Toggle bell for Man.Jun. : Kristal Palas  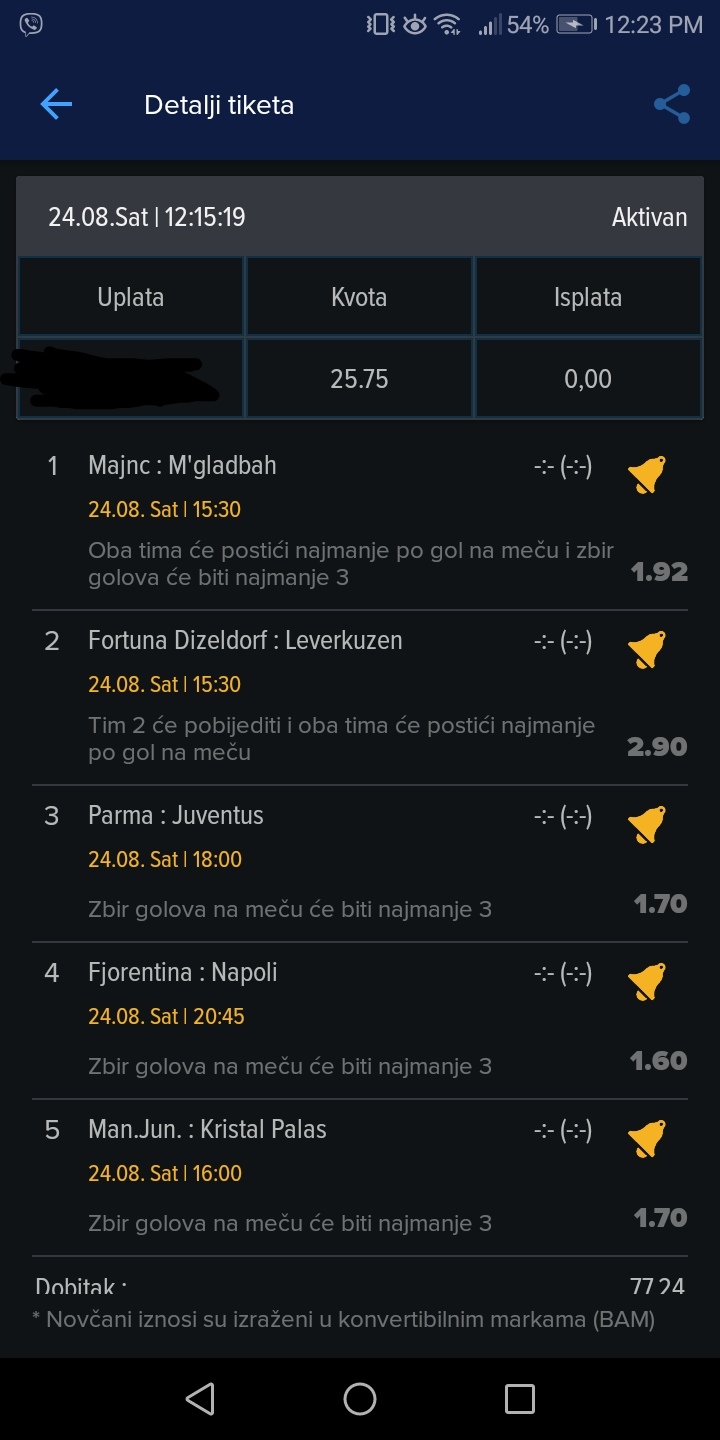(647, 1139)
